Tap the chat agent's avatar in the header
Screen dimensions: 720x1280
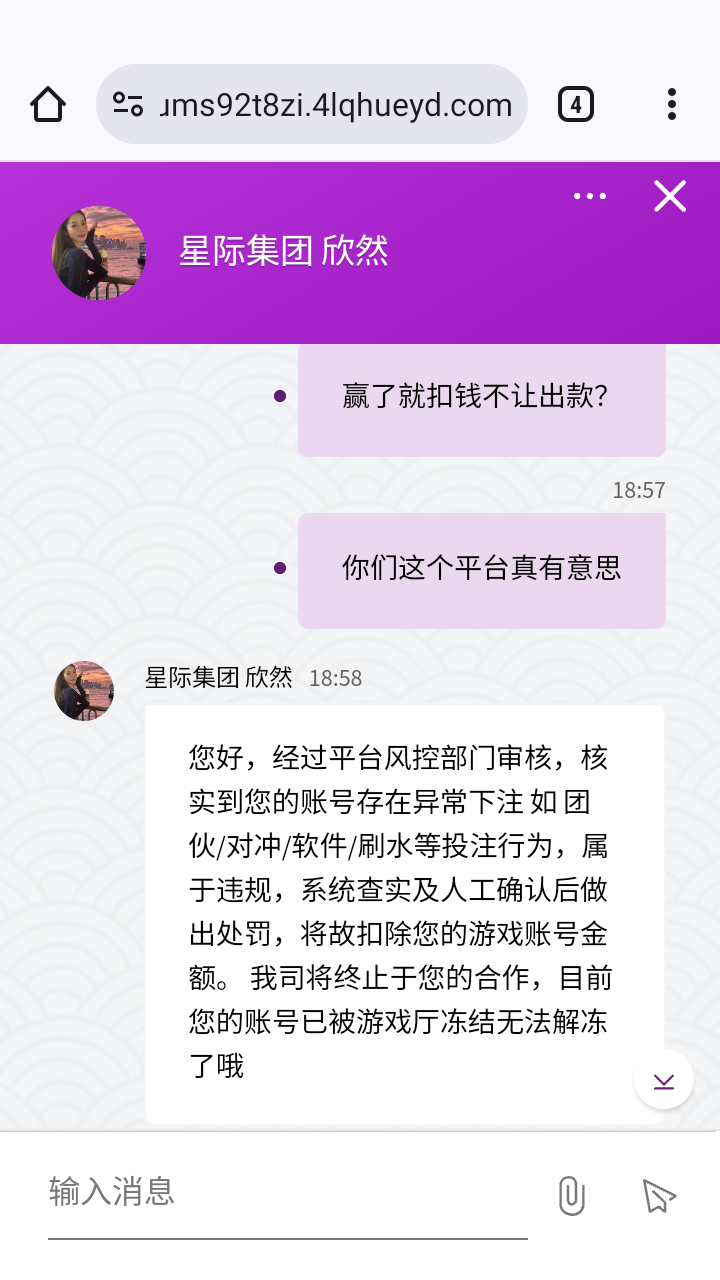tap(99, 253)
